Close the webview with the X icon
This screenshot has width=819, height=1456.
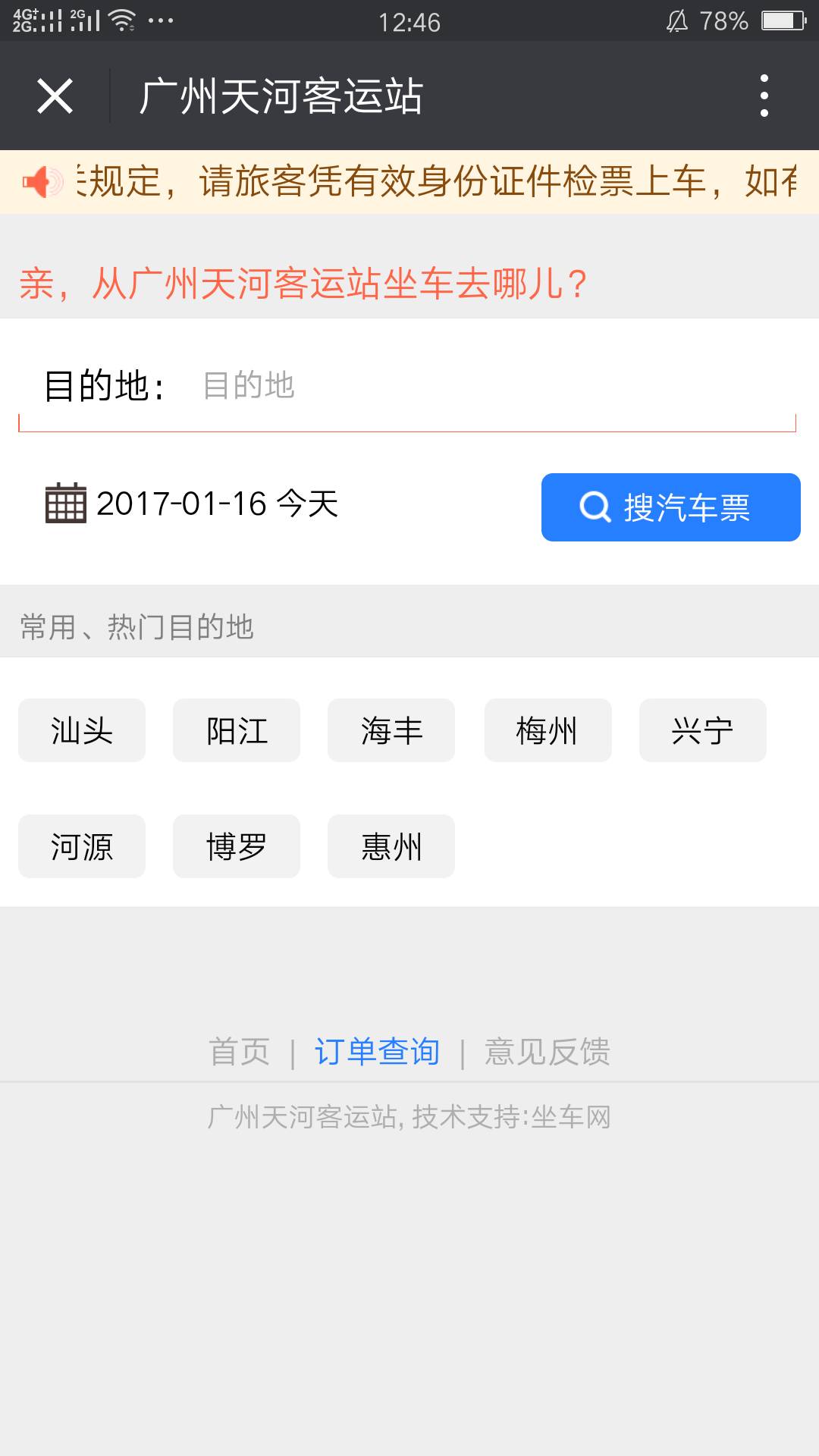[55, 96]
